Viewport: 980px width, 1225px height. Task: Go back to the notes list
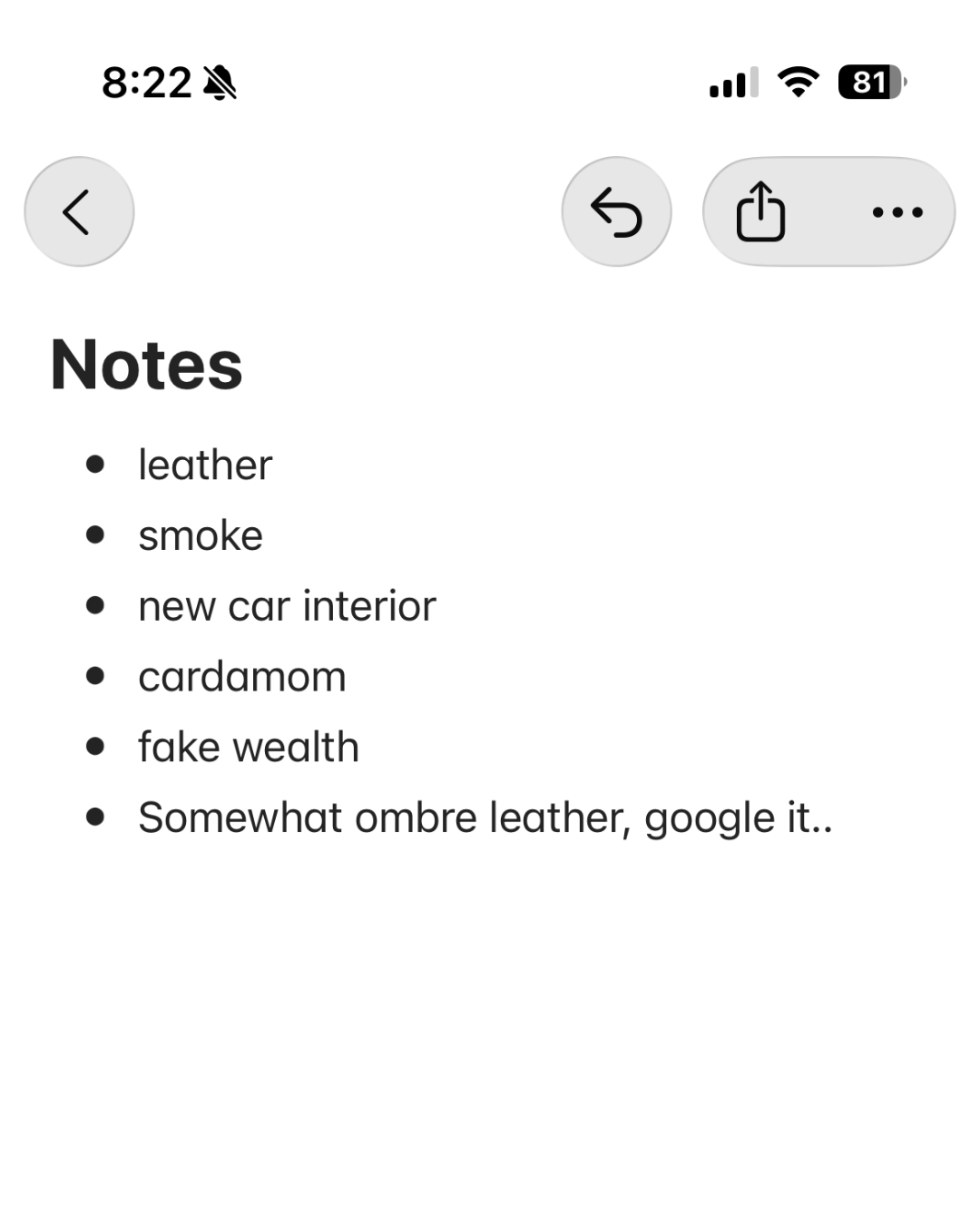click(x=79, y=211)
